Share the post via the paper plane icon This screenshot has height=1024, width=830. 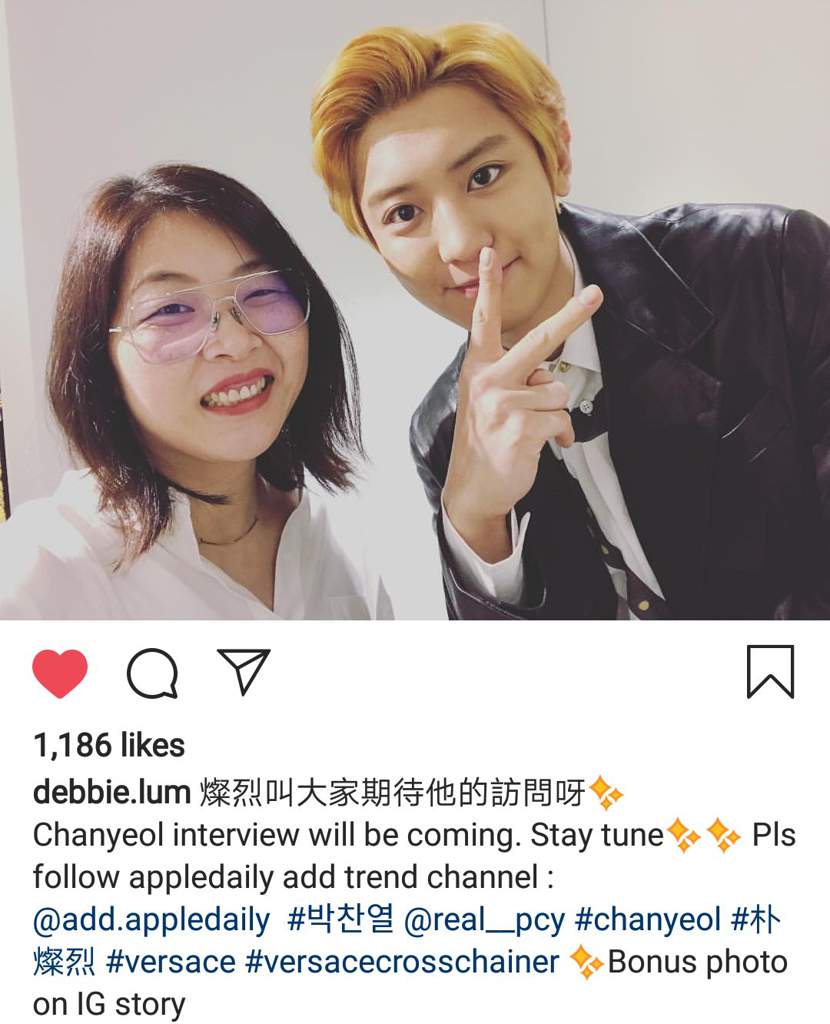pos(243,671)
